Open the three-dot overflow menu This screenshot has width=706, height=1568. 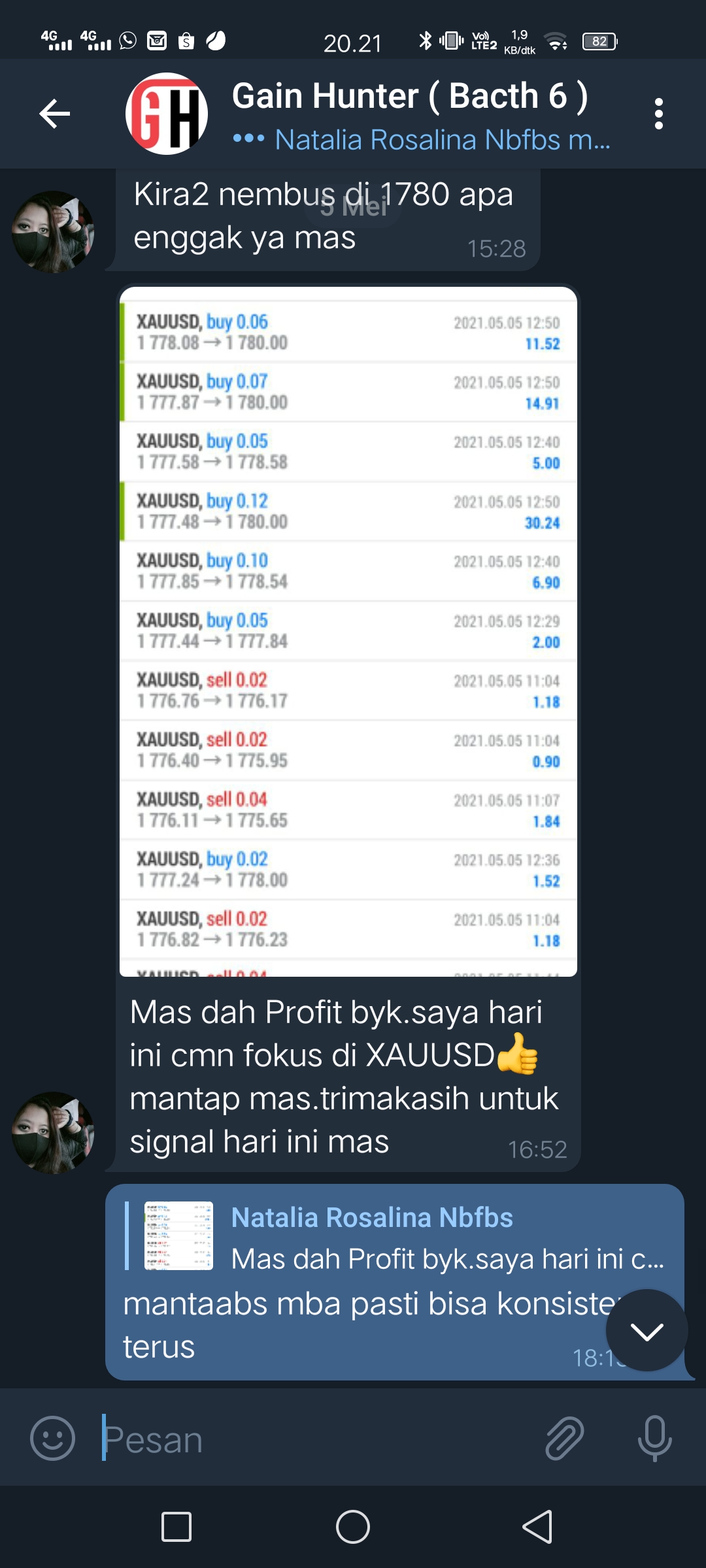(658, 114)
